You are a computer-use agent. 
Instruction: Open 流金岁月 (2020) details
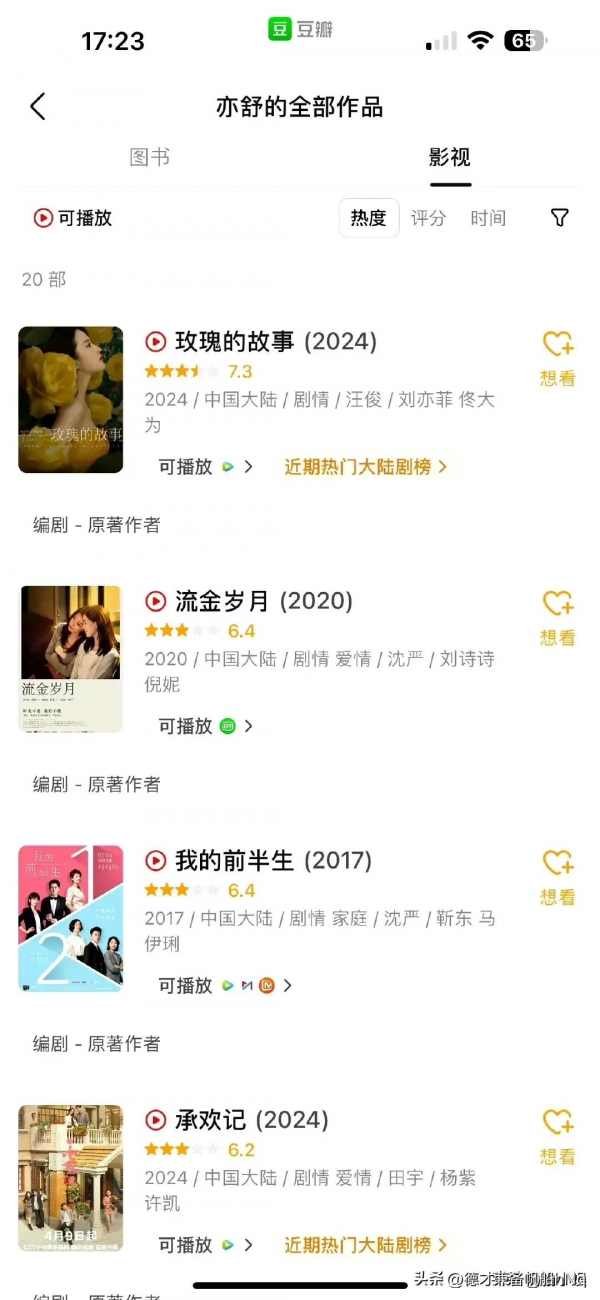(263, 601)
